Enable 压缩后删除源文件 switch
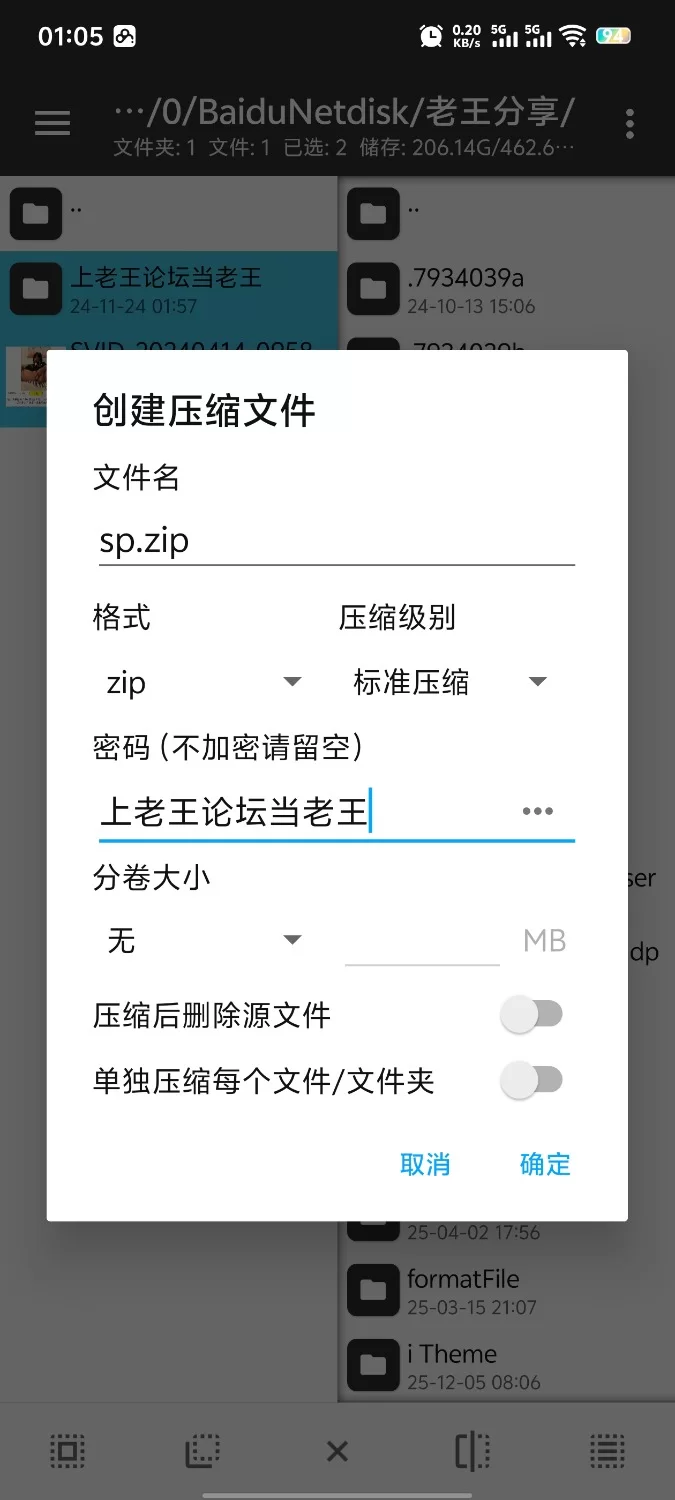The height and width of the screenshot is (1500, 675). coord(532,1015)
